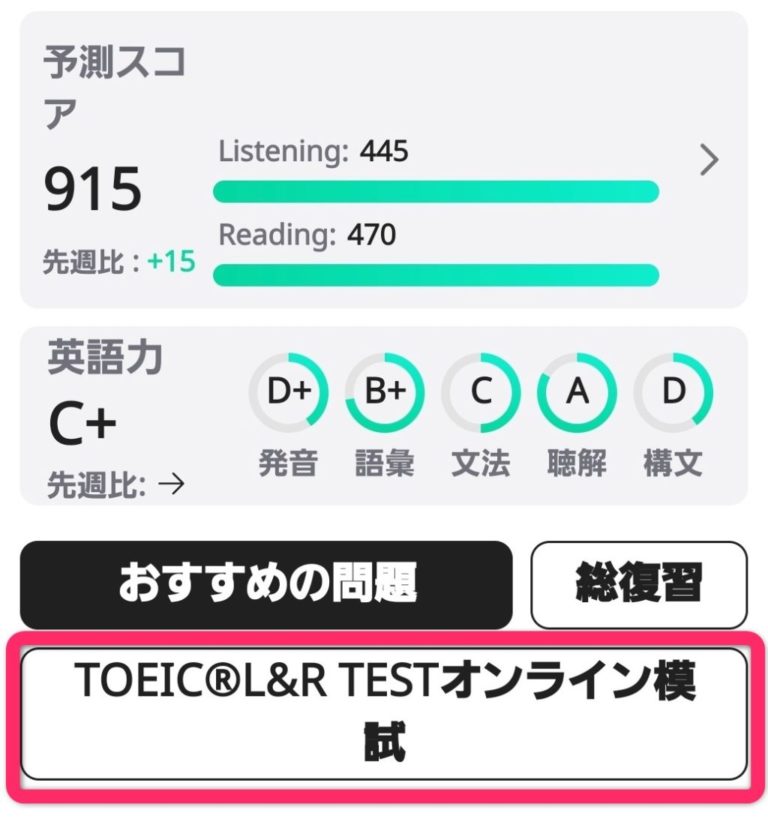This screenshot has width=768, height=822.
Task: Select the 聴解 (listening comprehension) A score ring
Action: coord(576,393)
